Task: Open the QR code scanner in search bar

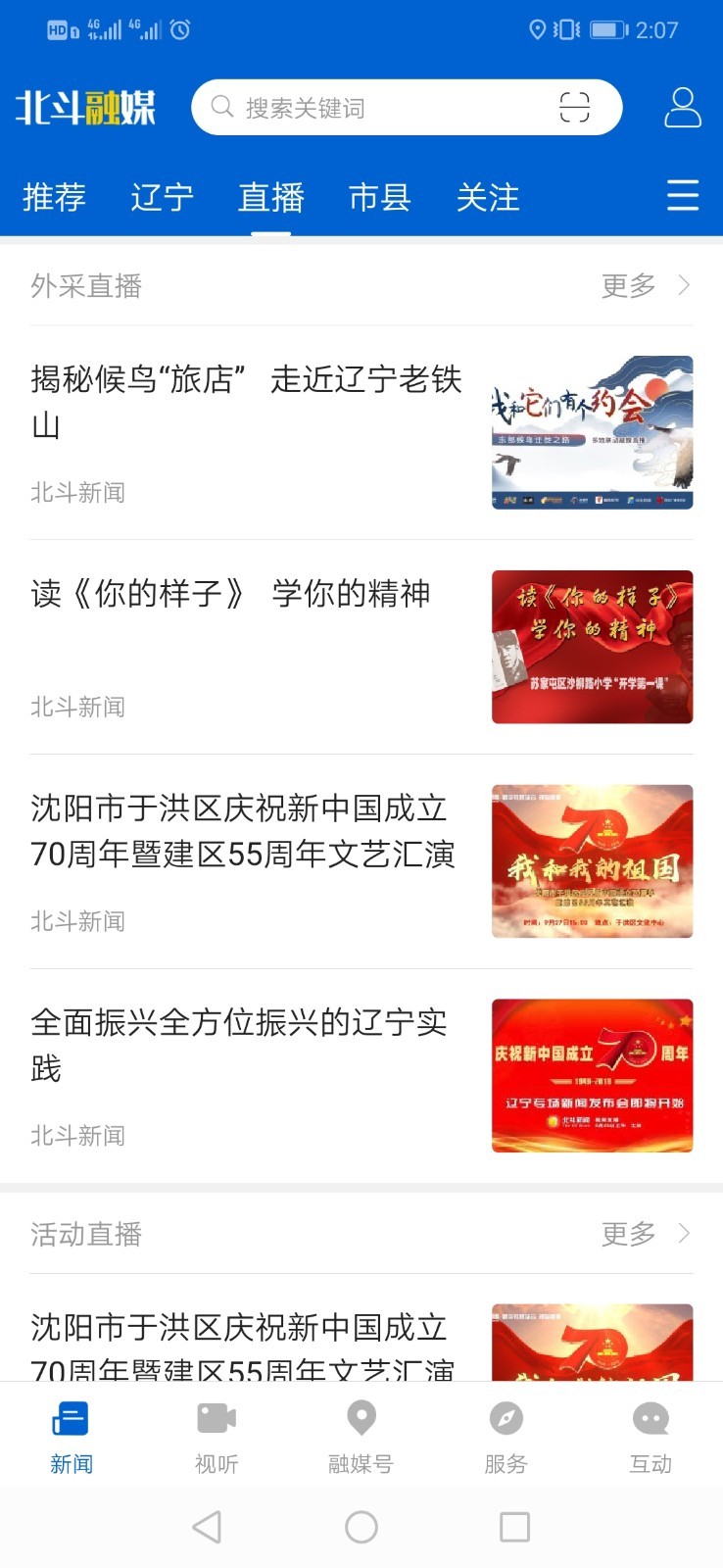Action: 576,108
